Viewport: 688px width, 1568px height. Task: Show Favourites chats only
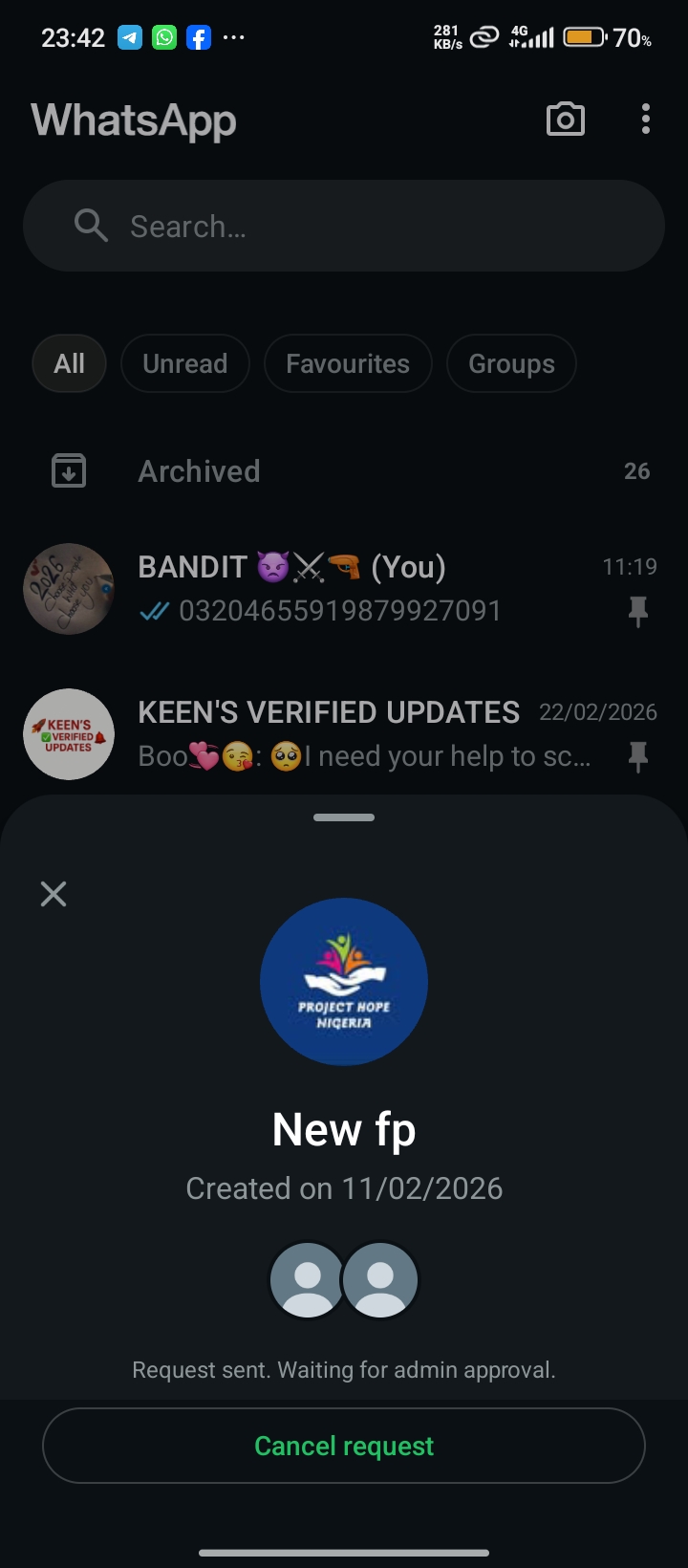click(x=348, y=364)
